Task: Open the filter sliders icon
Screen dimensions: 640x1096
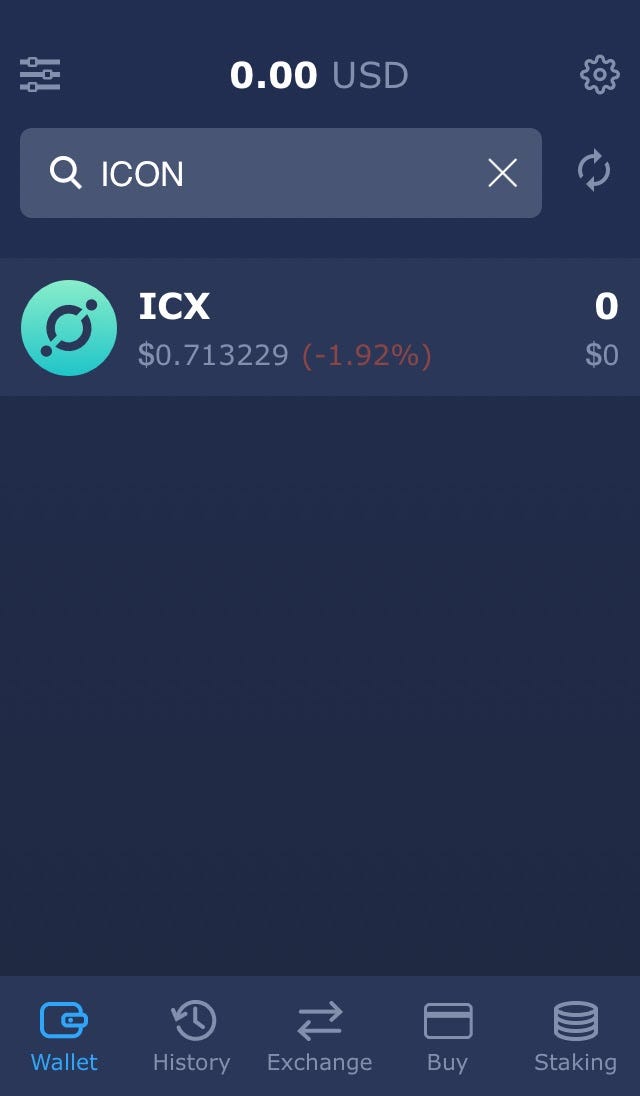Action: pyautogui.click(x=40, y=75)
